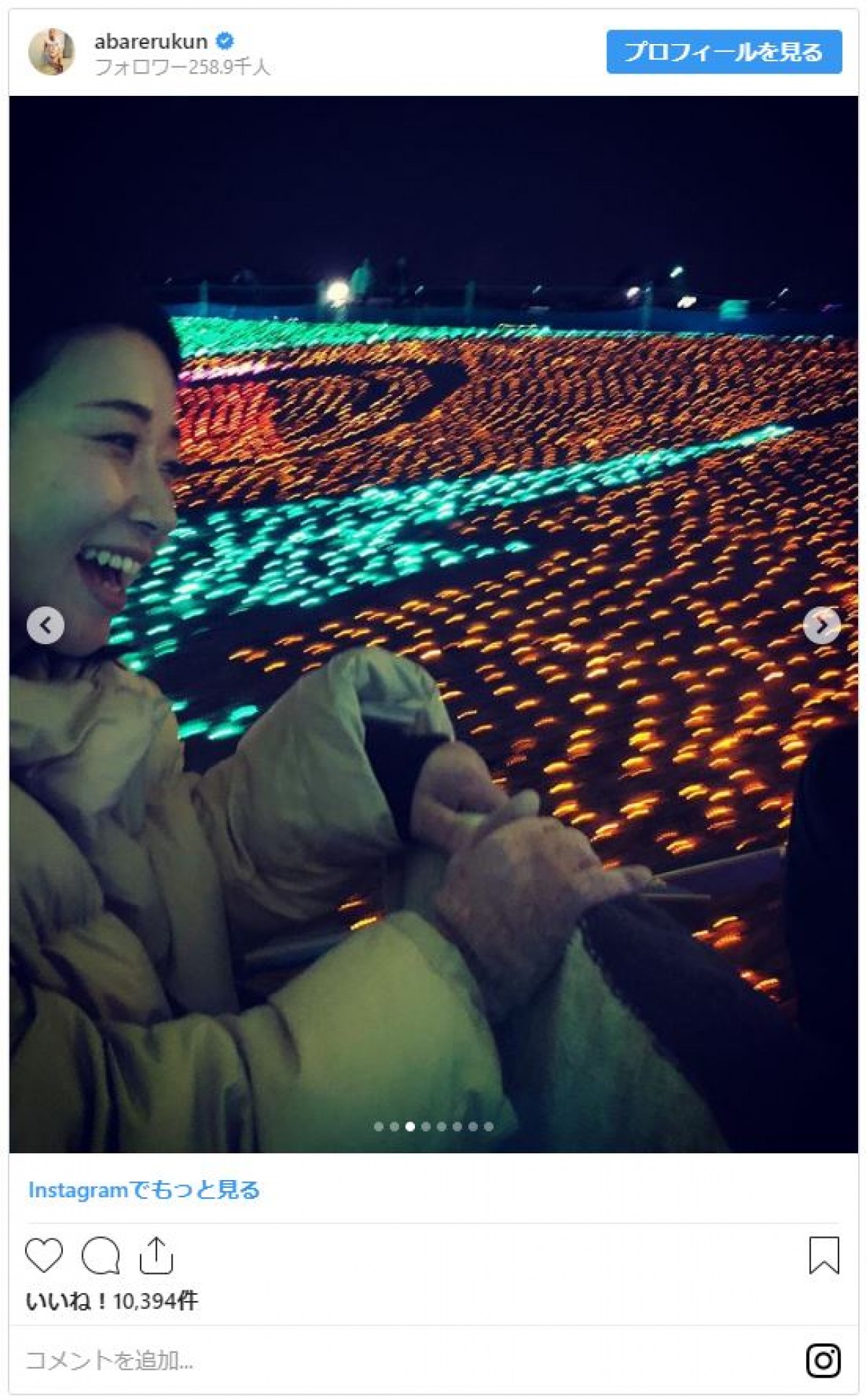Open the comment bubble icon
The height and width of the screenshot is (1400, 866).
100,1256
